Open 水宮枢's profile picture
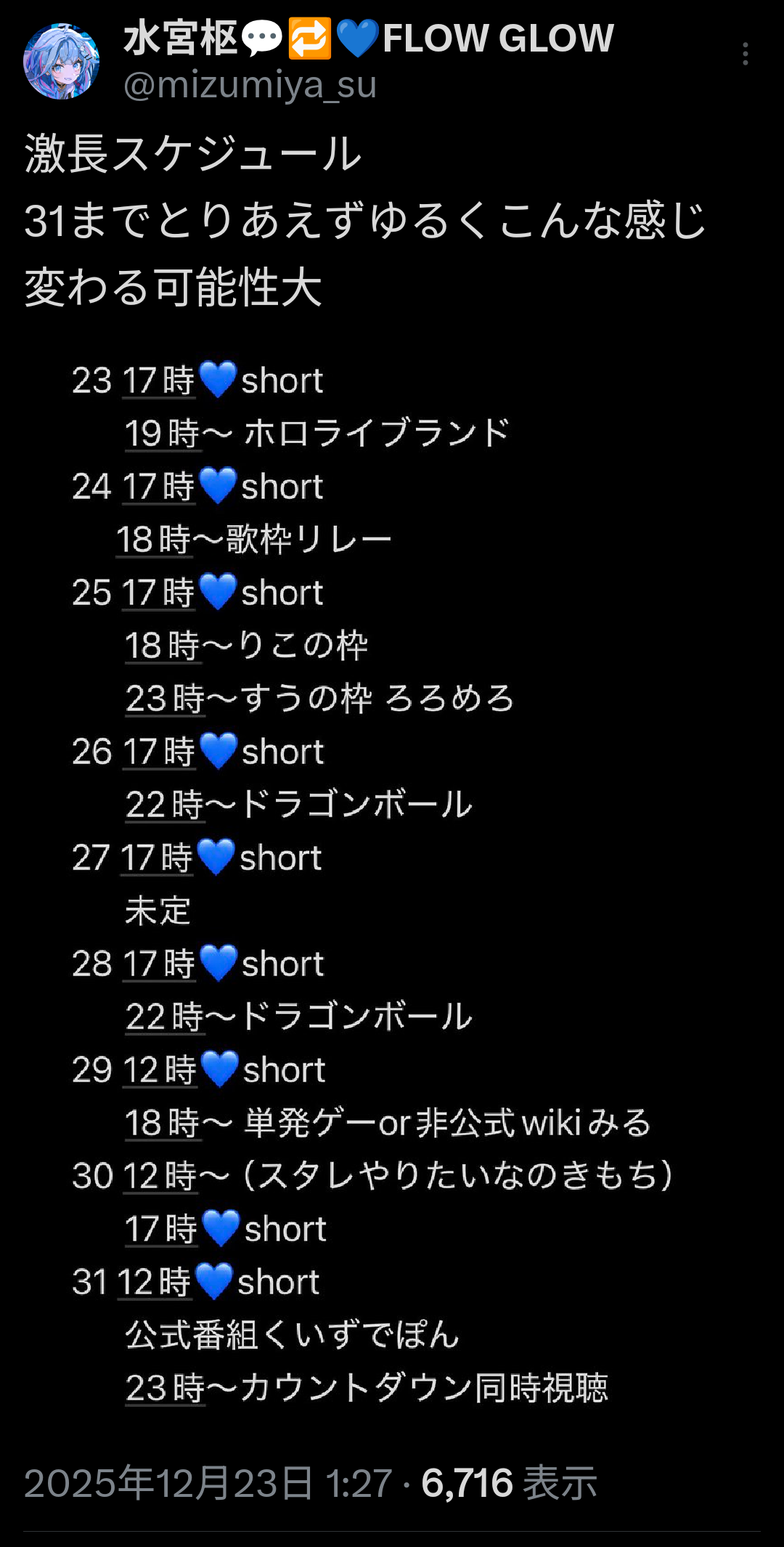Screen dimensions: 784x1547 61,61
